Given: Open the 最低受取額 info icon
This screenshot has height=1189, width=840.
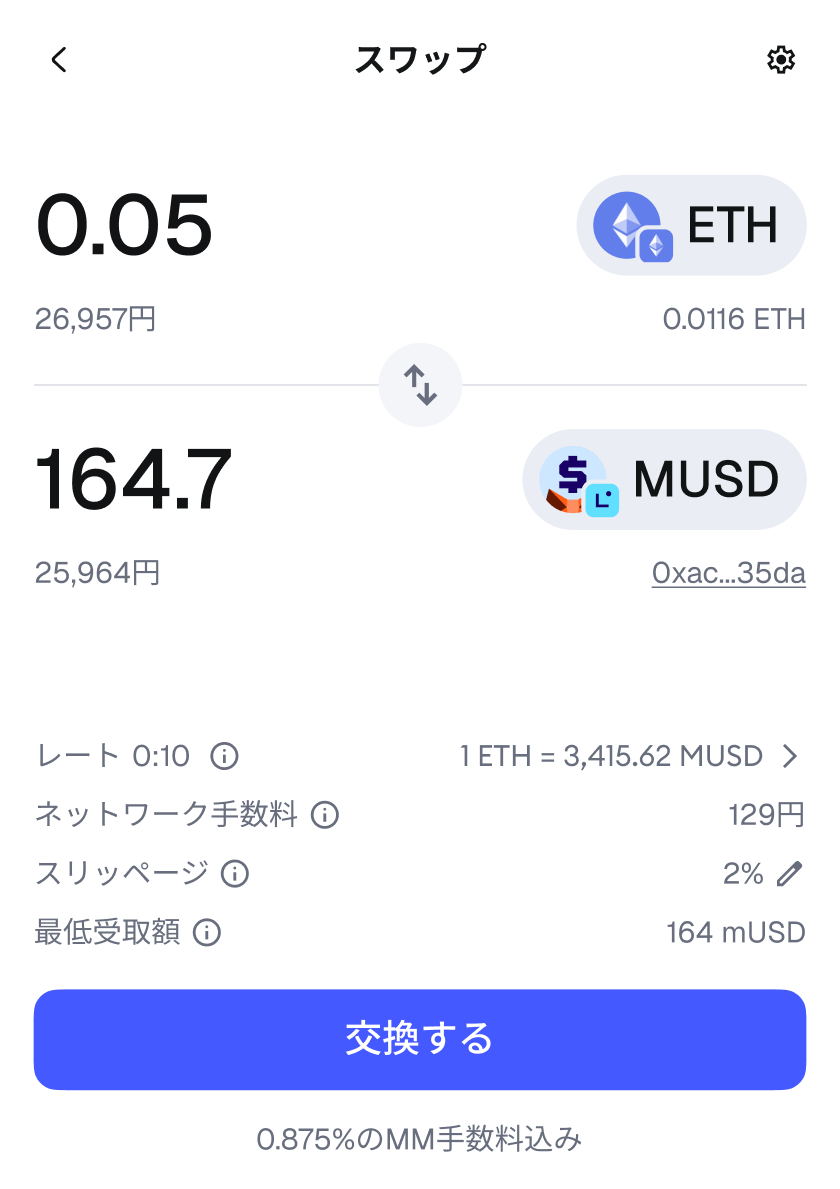Looking at the screenshot, I should point(206,932).
